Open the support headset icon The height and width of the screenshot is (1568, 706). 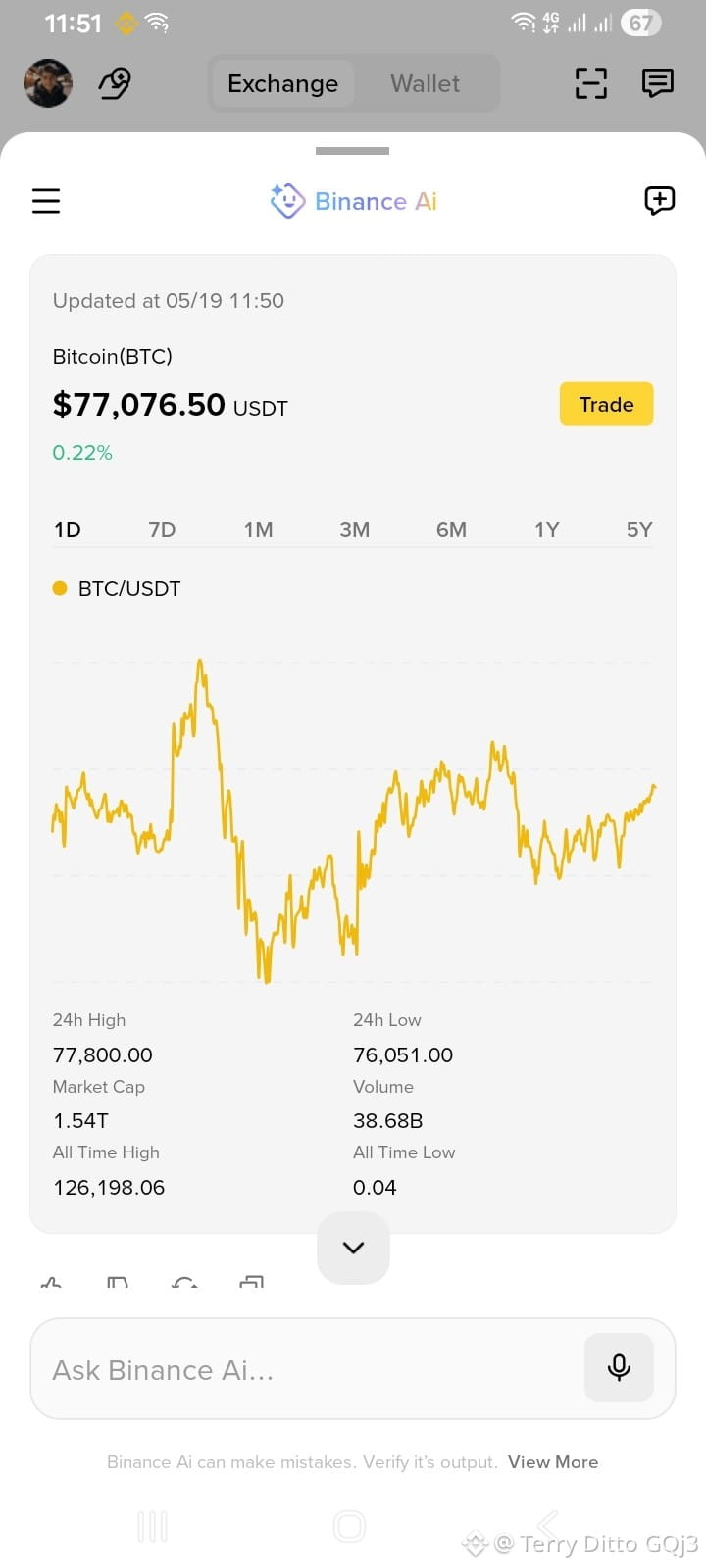(x=115, y=83)
